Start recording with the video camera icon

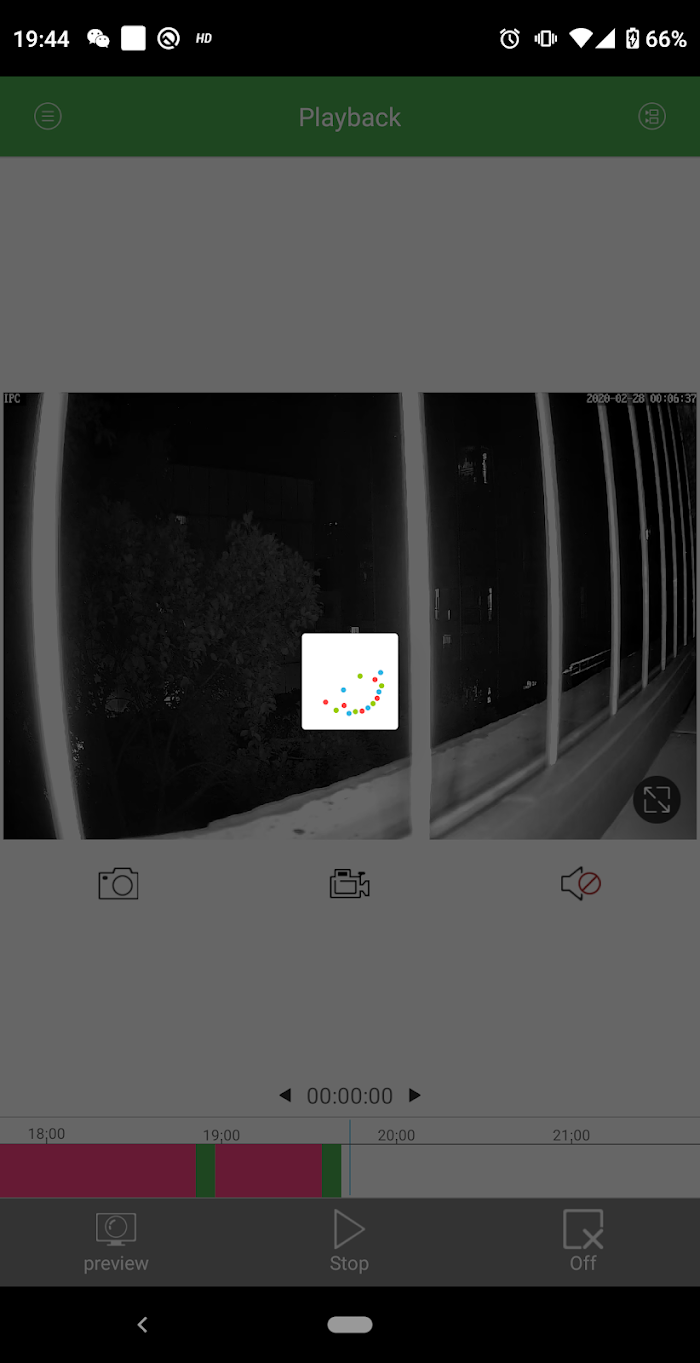[x=349, y=884]
